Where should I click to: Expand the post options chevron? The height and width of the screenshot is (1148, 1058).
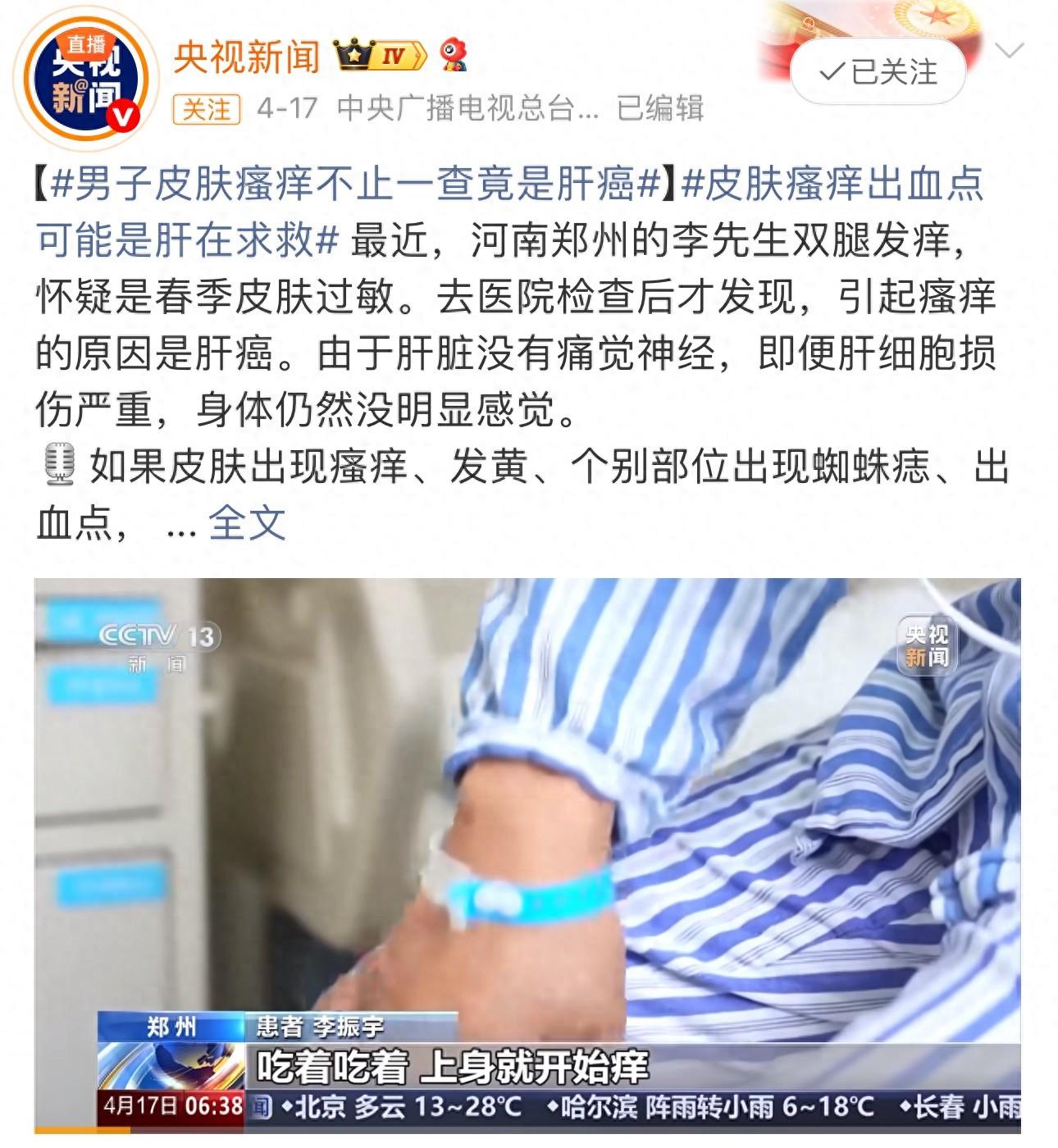pyautogui.click(x=1008, y=51)
